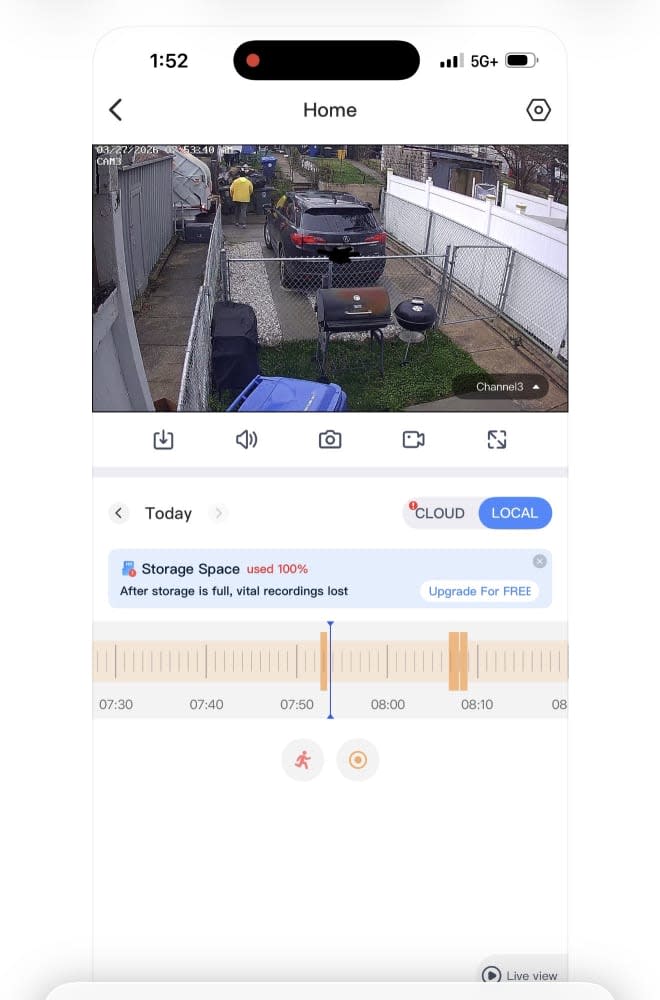This screenshot has height=1000, width=660.
Task: Go back from the Home camera screen
Action: pyautogui.click(x=115, y=110)
